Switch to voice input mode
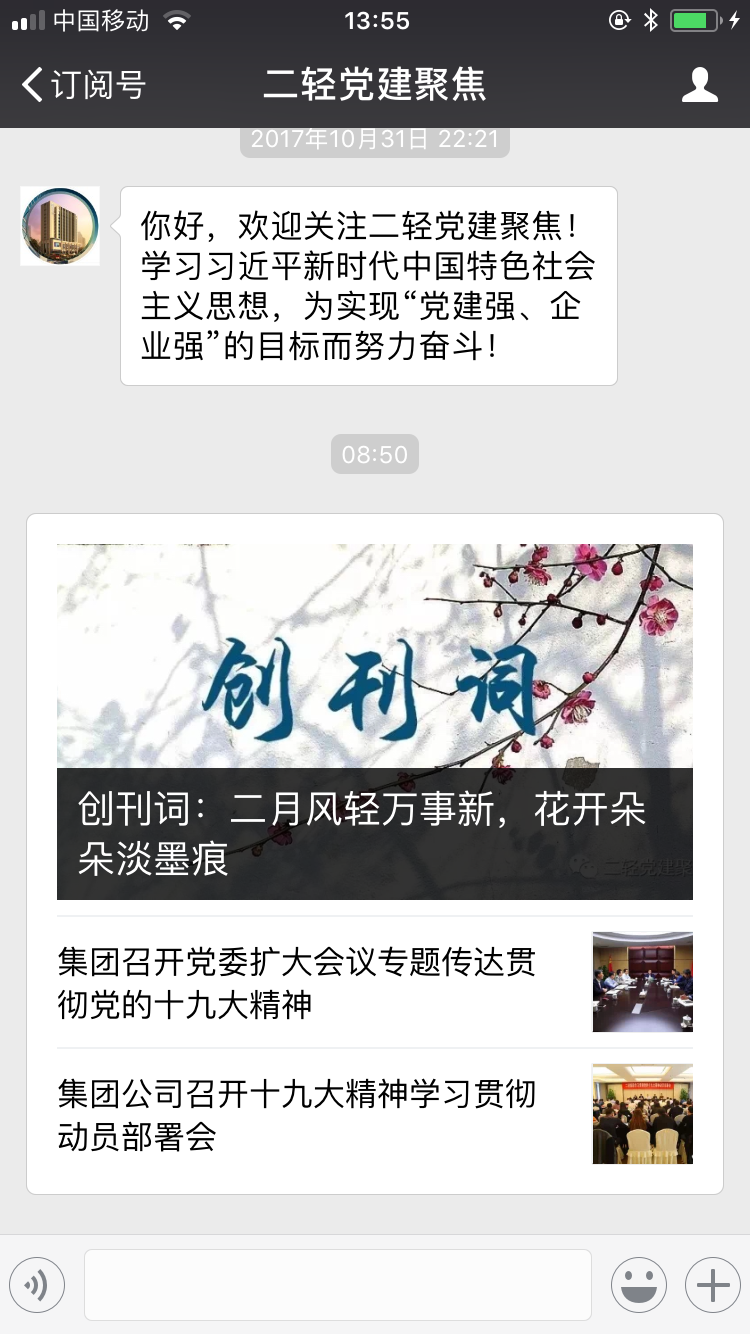The height and width of the screenshot is (1334, 750). 37,1285
